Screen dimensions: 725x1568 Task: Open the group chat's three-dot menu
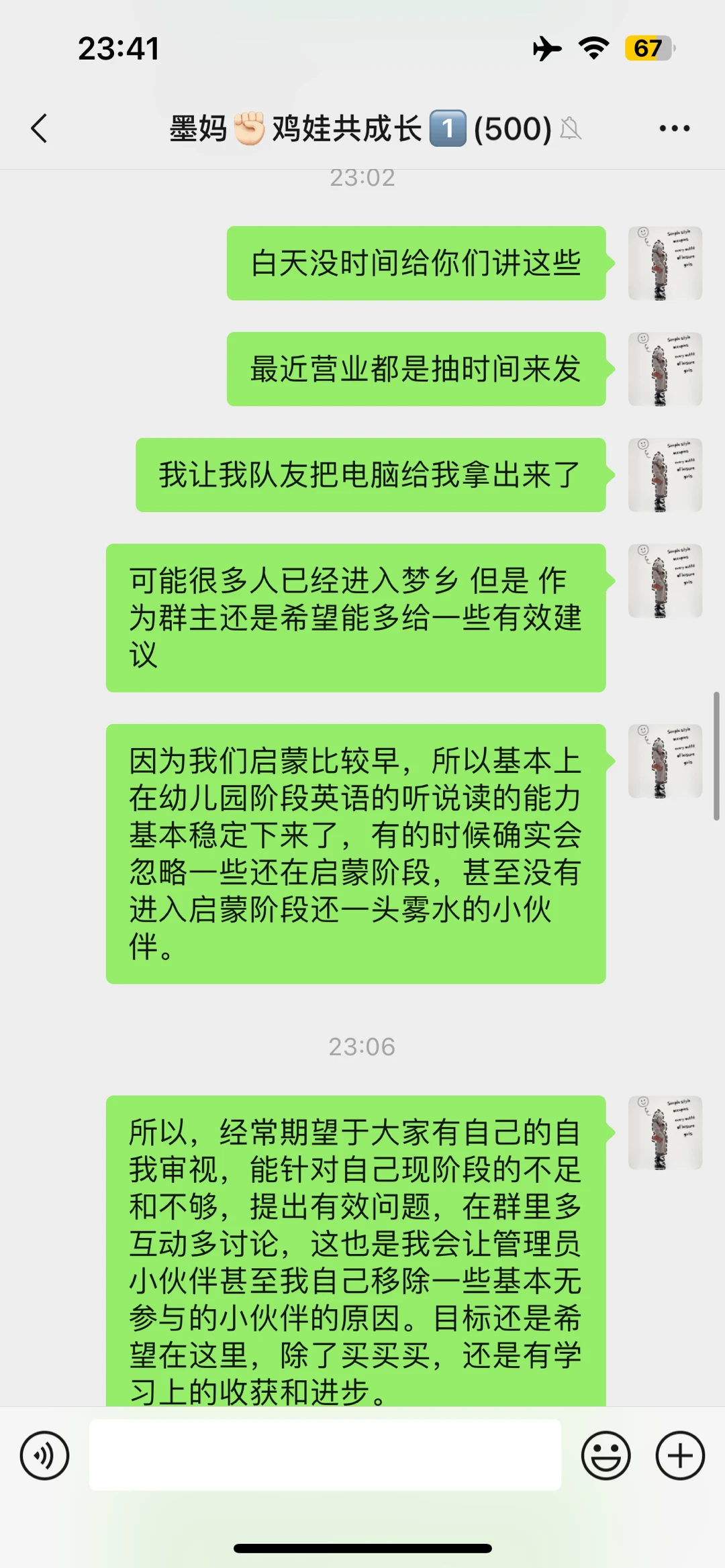(x=674, y=128)
